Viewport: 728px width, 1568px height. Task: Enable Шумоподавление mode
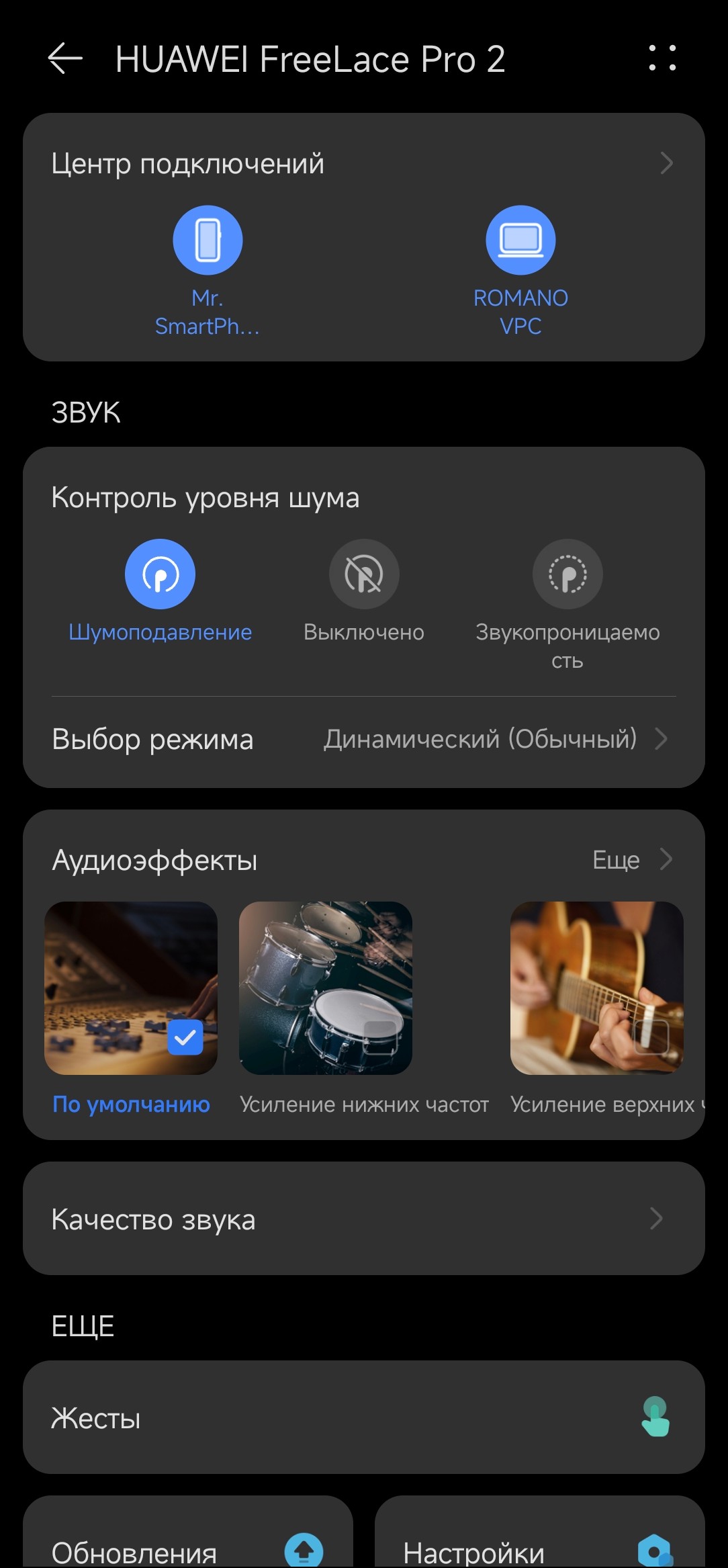160,574
